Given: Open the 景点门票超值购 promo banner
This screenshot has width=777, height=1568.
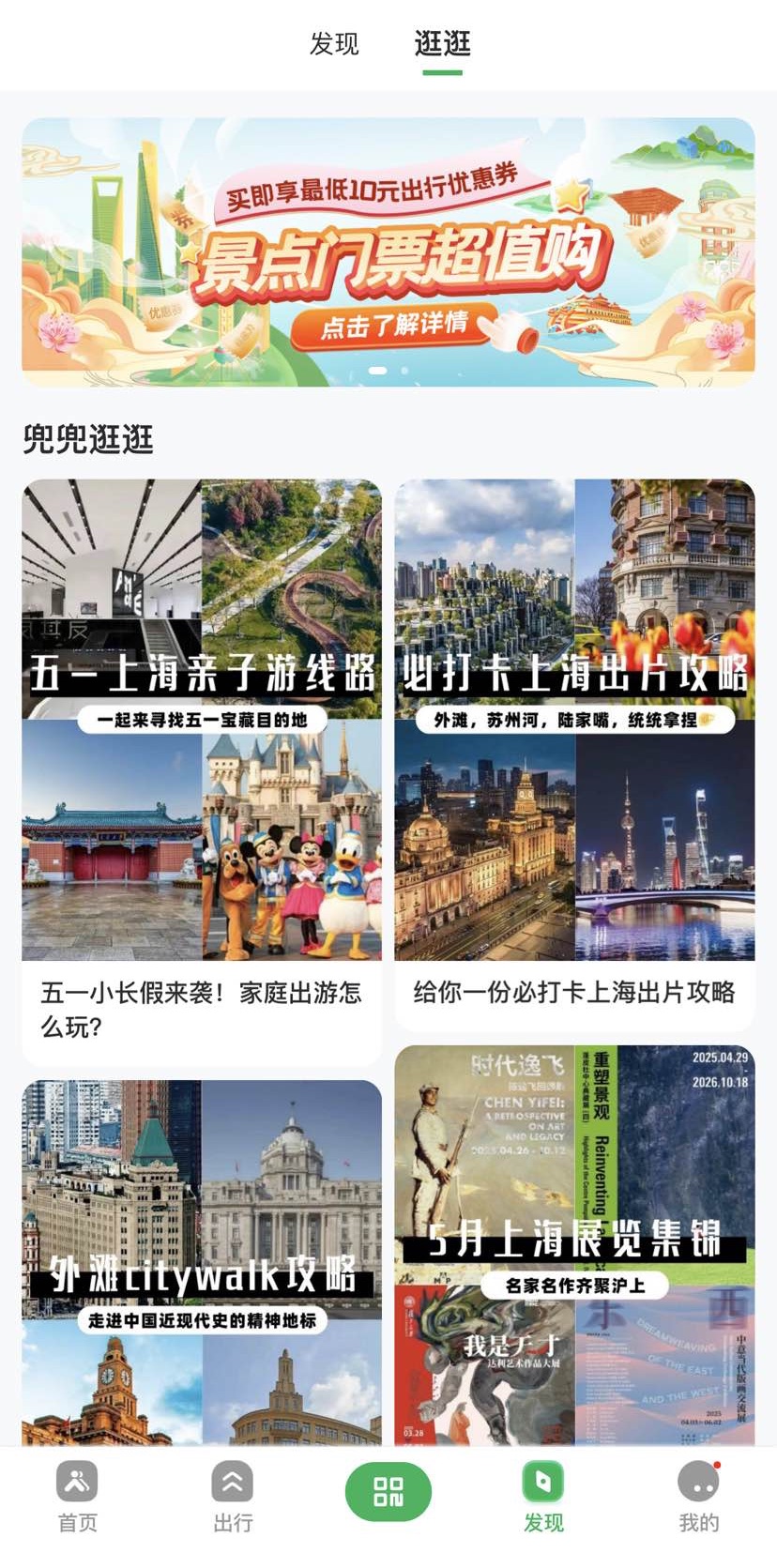Looking at the screenshot, I should coord(388,251).
